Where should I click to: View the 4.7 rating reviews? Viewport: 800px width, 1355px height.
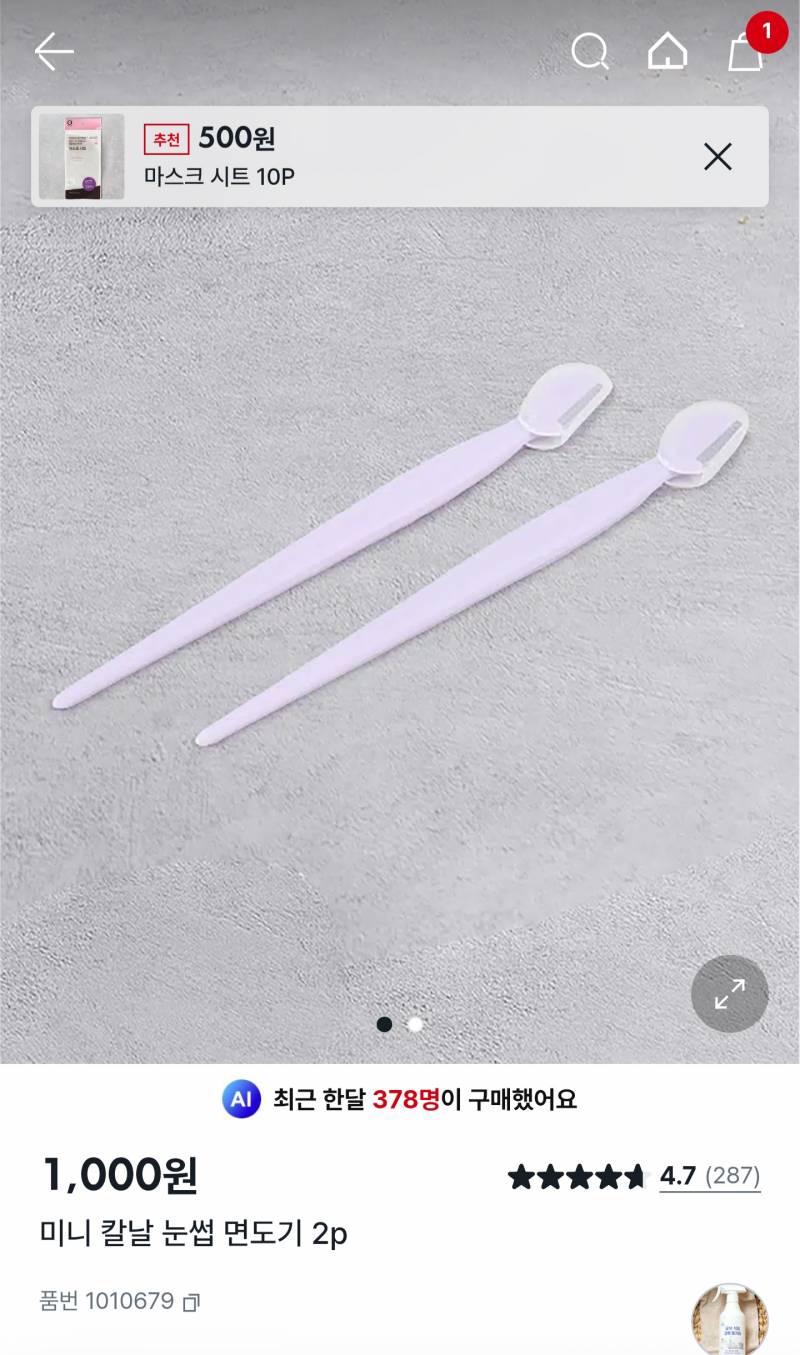[708, 1176]
